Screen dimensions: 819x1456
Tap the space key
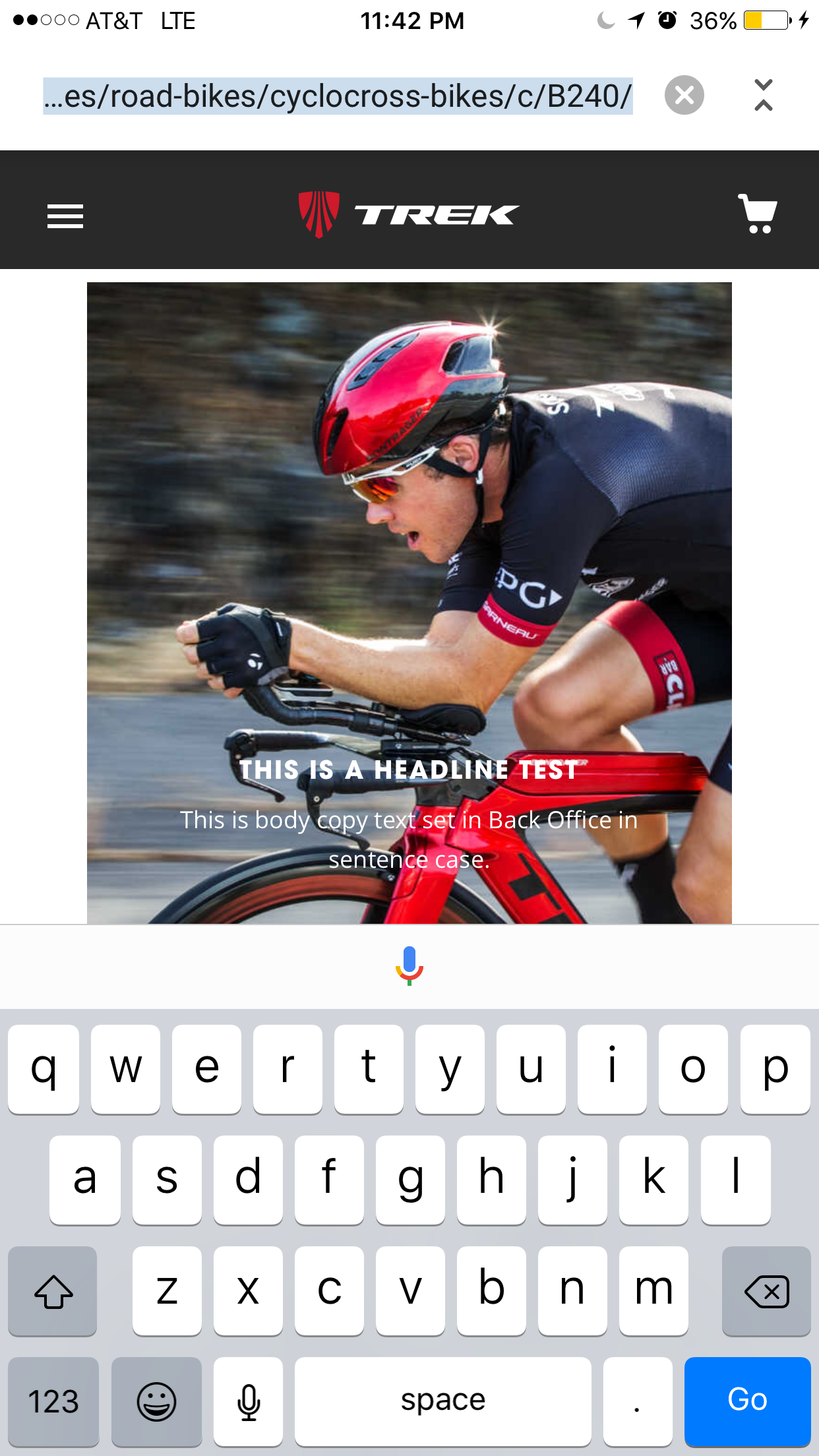pos(443,1401)
